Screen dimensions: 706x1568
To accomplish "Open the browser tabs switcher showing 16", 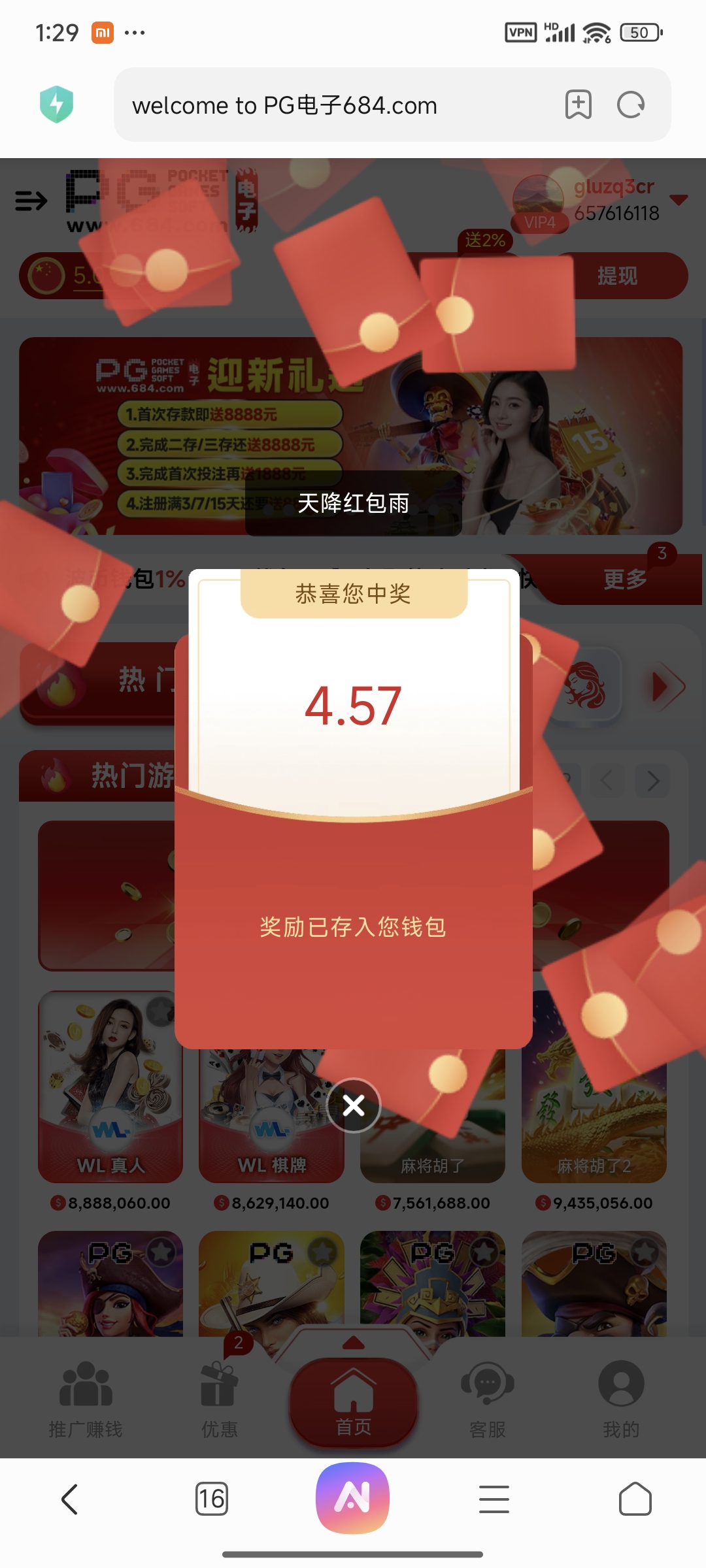I will point(212,1499).
